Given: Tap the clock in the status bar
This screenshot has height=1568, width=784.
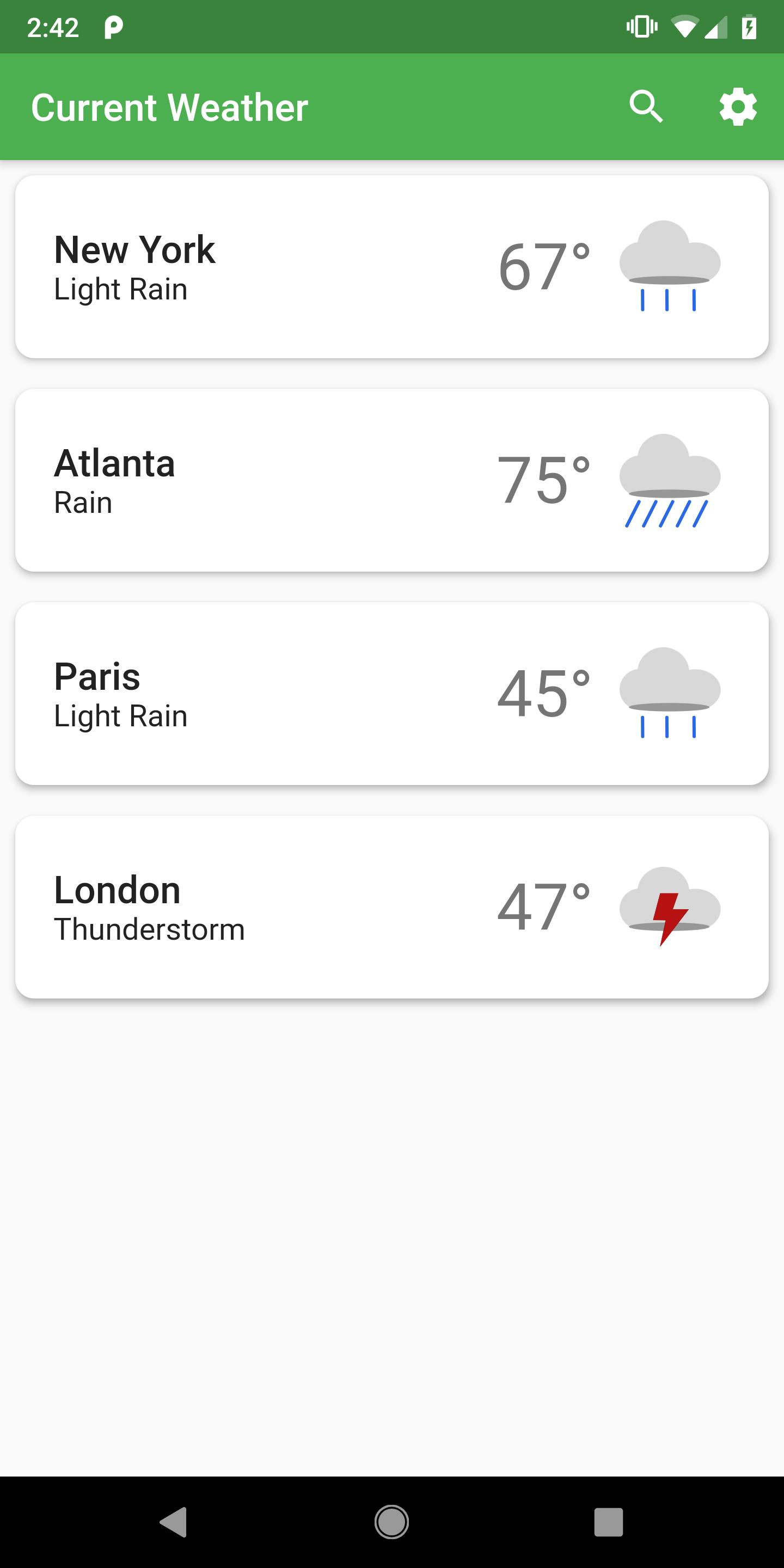Looking at the screenshot, I should [x=53, y=26].
